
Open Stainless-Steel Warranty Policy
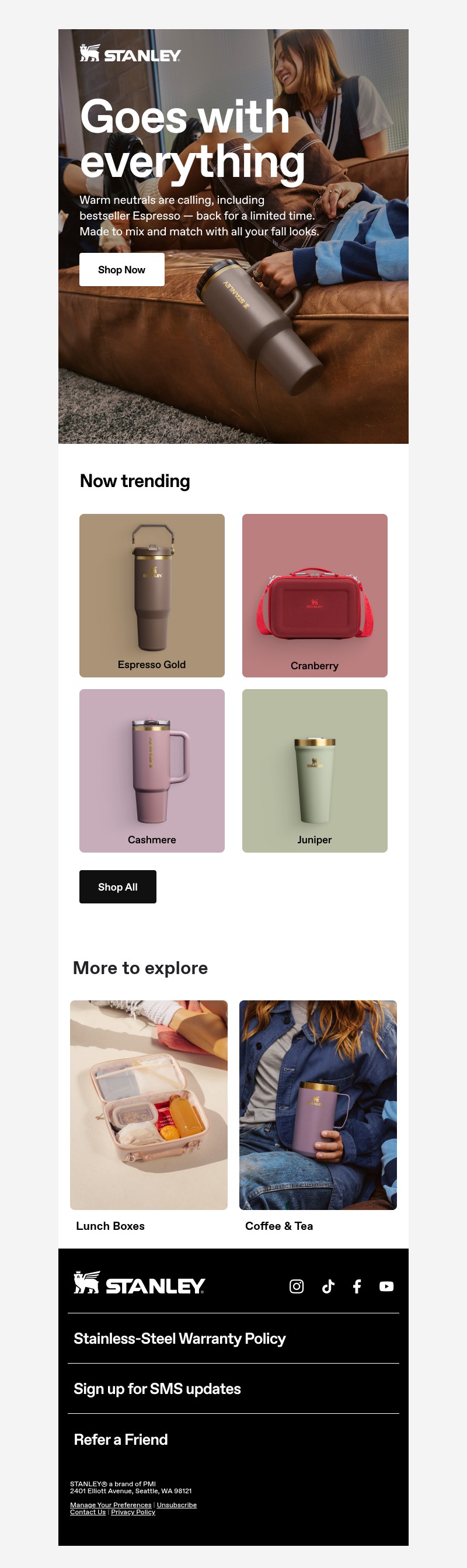point(179,1338)
